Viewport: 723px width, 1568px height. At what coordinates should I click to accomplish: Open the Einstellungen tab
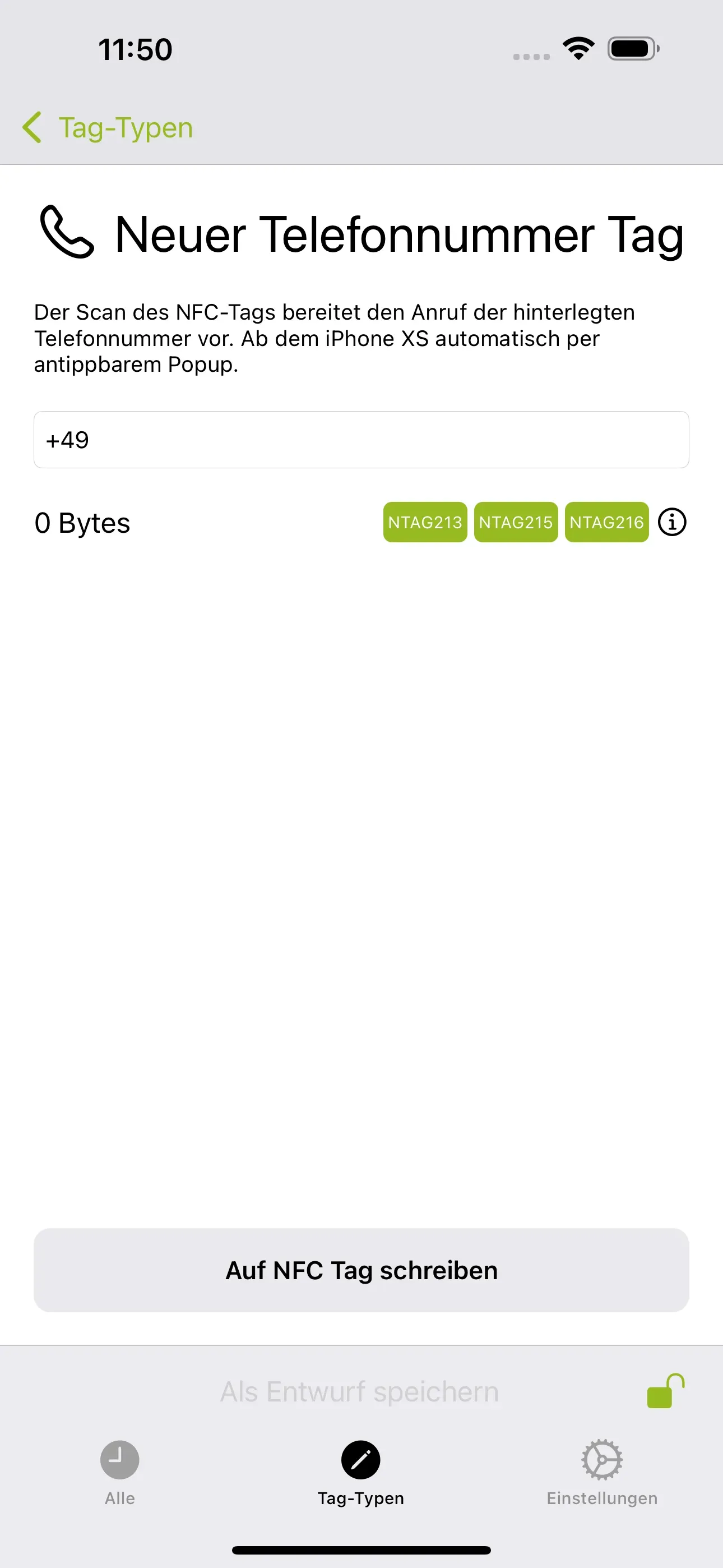pos(601,1472)
